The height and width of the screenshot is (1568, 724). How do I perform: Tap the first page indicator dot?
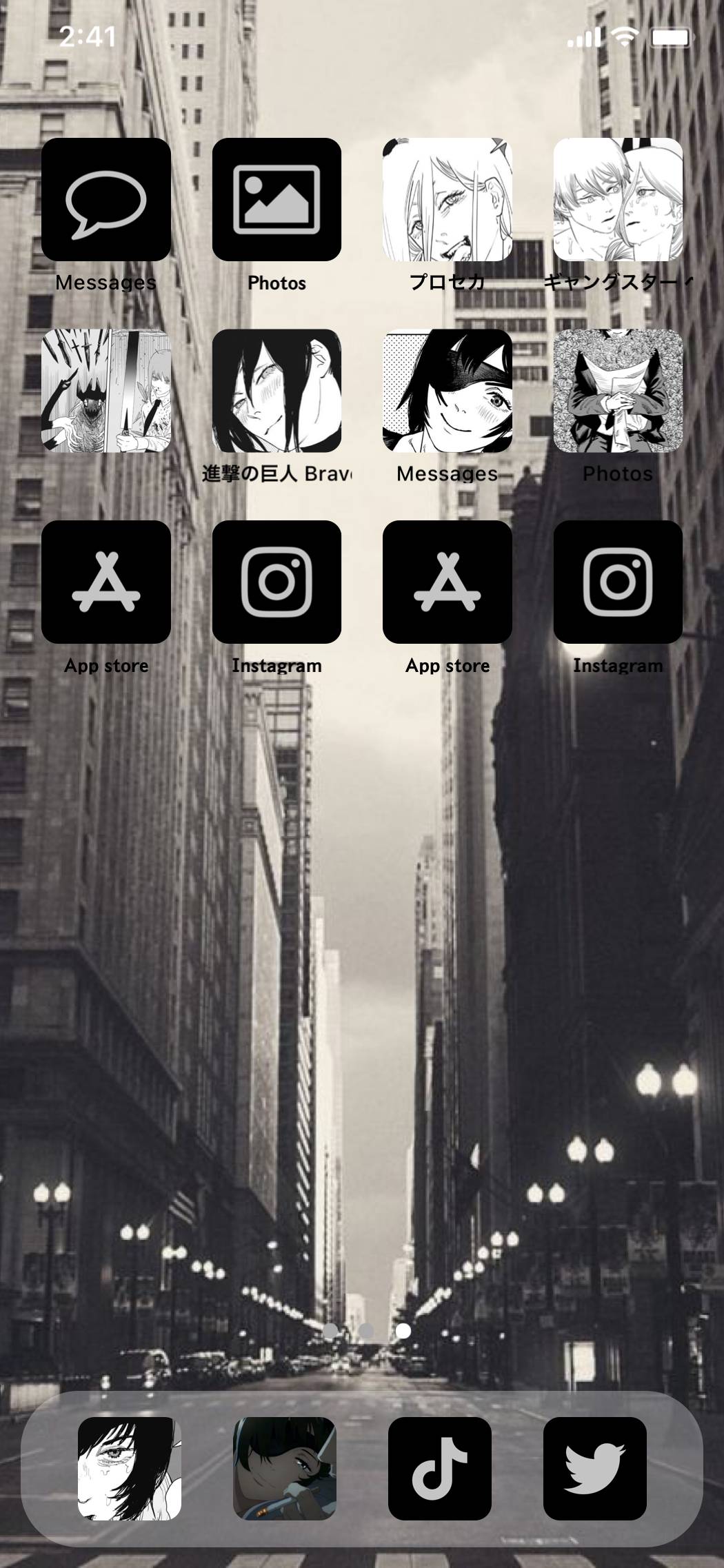click(330, 1330)
